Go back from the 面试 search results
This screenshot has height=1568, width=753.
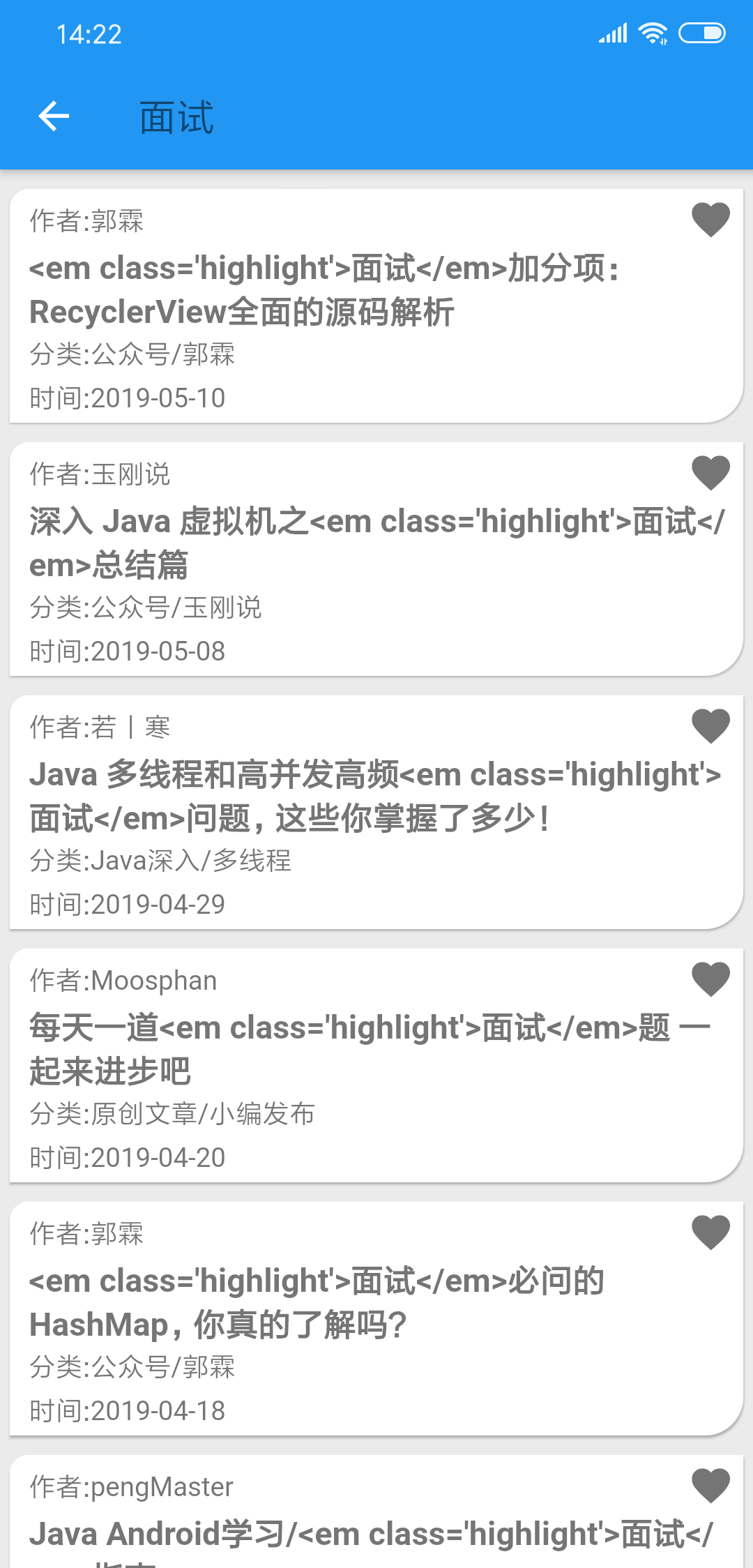[x=54, y=116]
